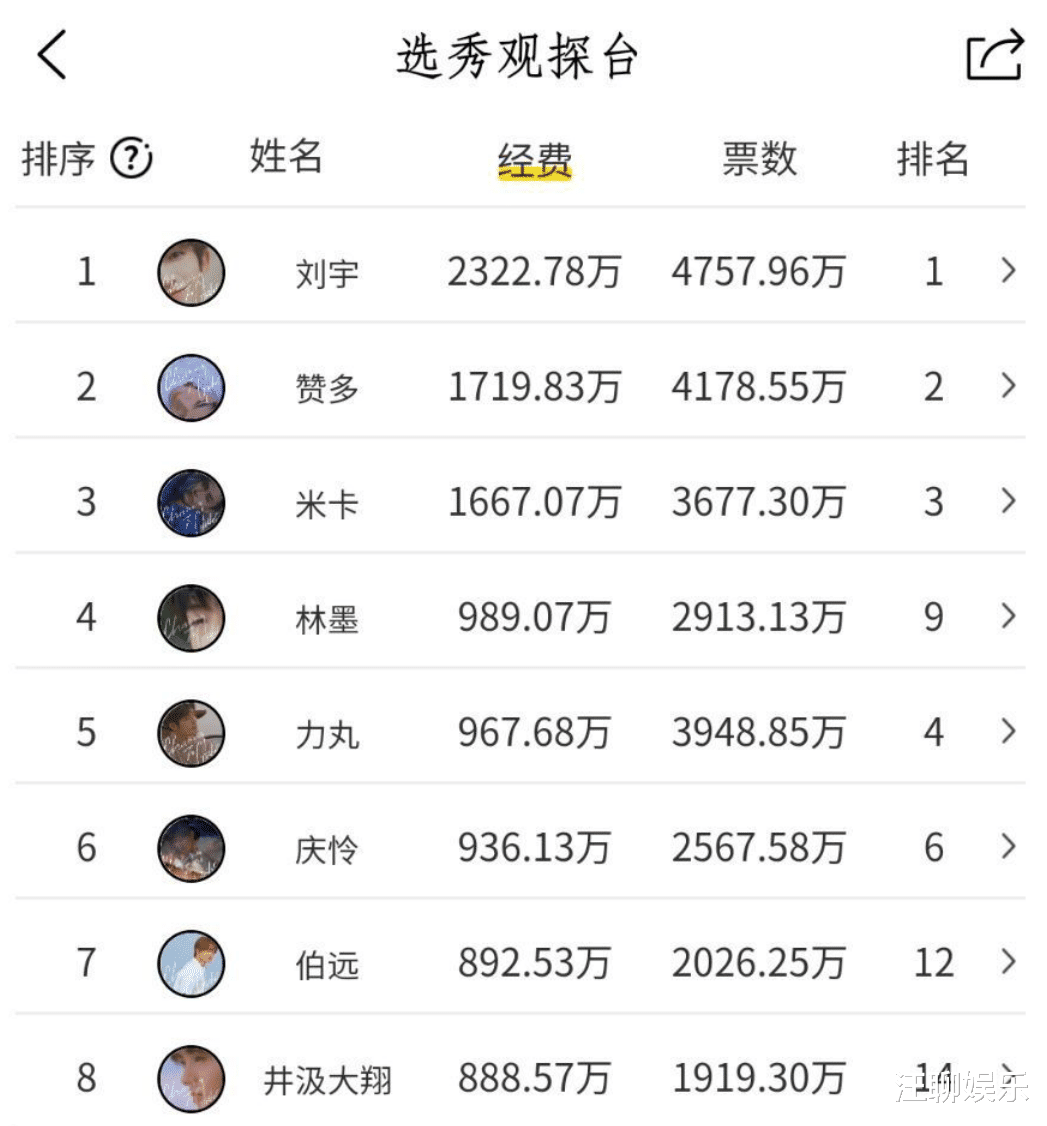Tap 伯远's profile avatar
The width and height of the screenshot is (1047, 1126).
coord(191,963)
